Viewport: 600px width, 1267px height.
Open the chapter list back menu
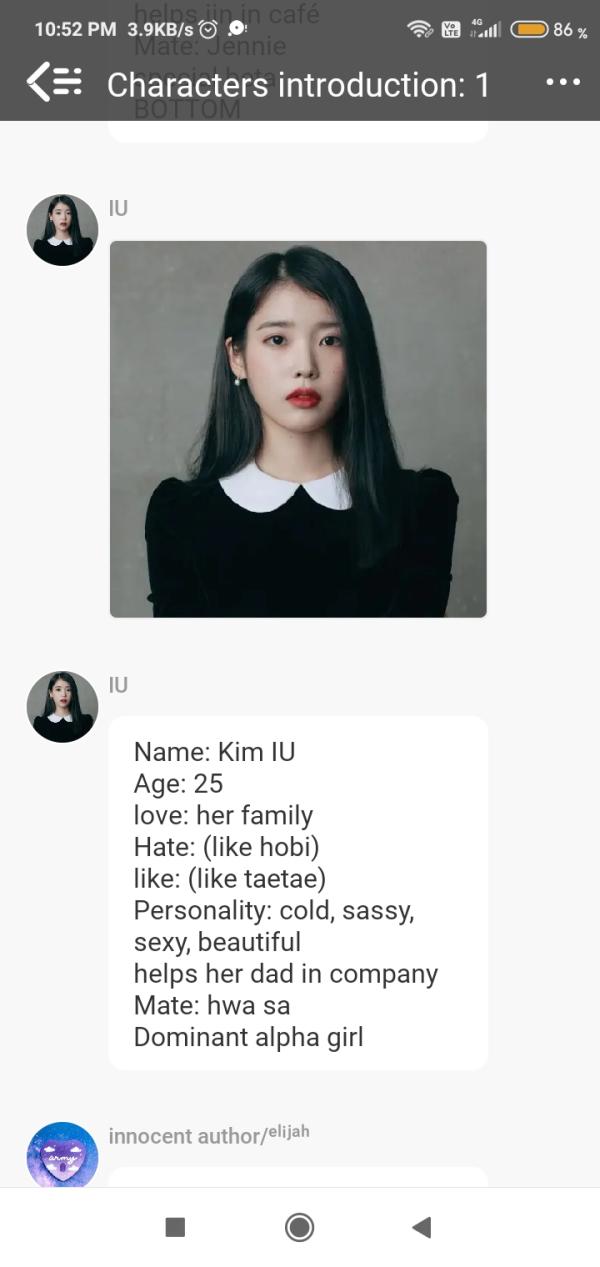tap(54, 82)
